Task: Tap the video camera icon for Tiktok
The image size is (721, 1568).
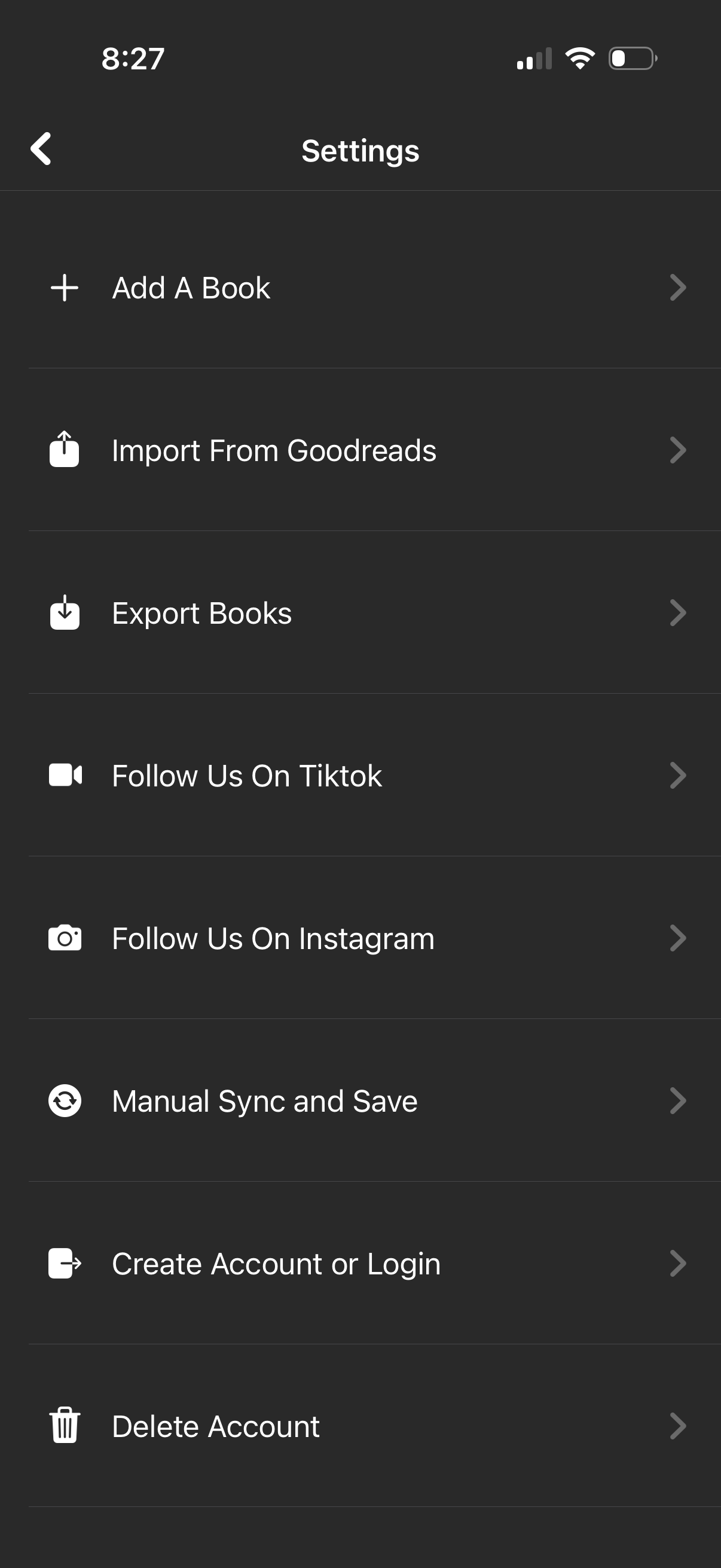Action: pyautogui.click(x=64, y=775)
